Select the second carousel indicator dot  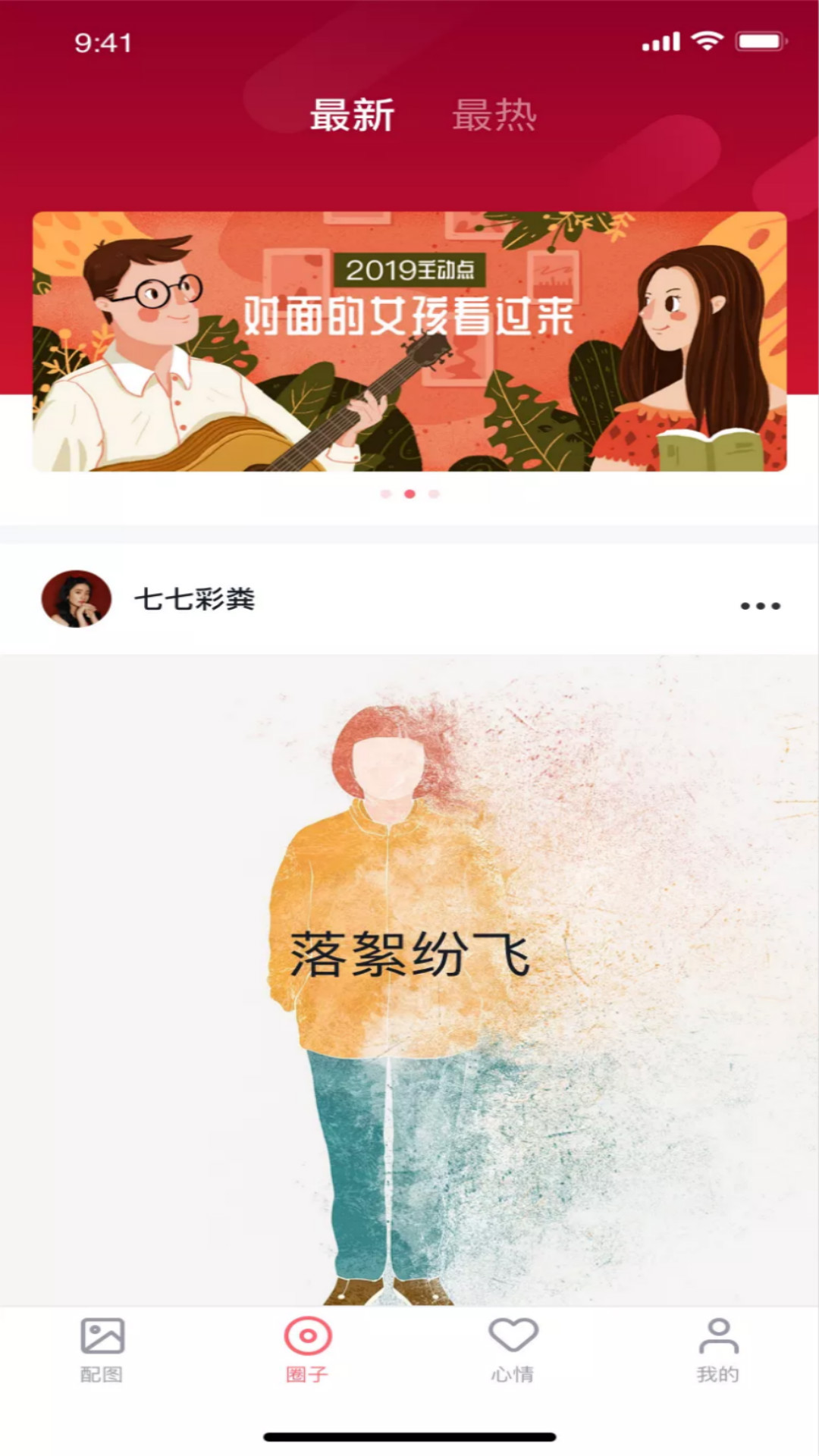409,493
